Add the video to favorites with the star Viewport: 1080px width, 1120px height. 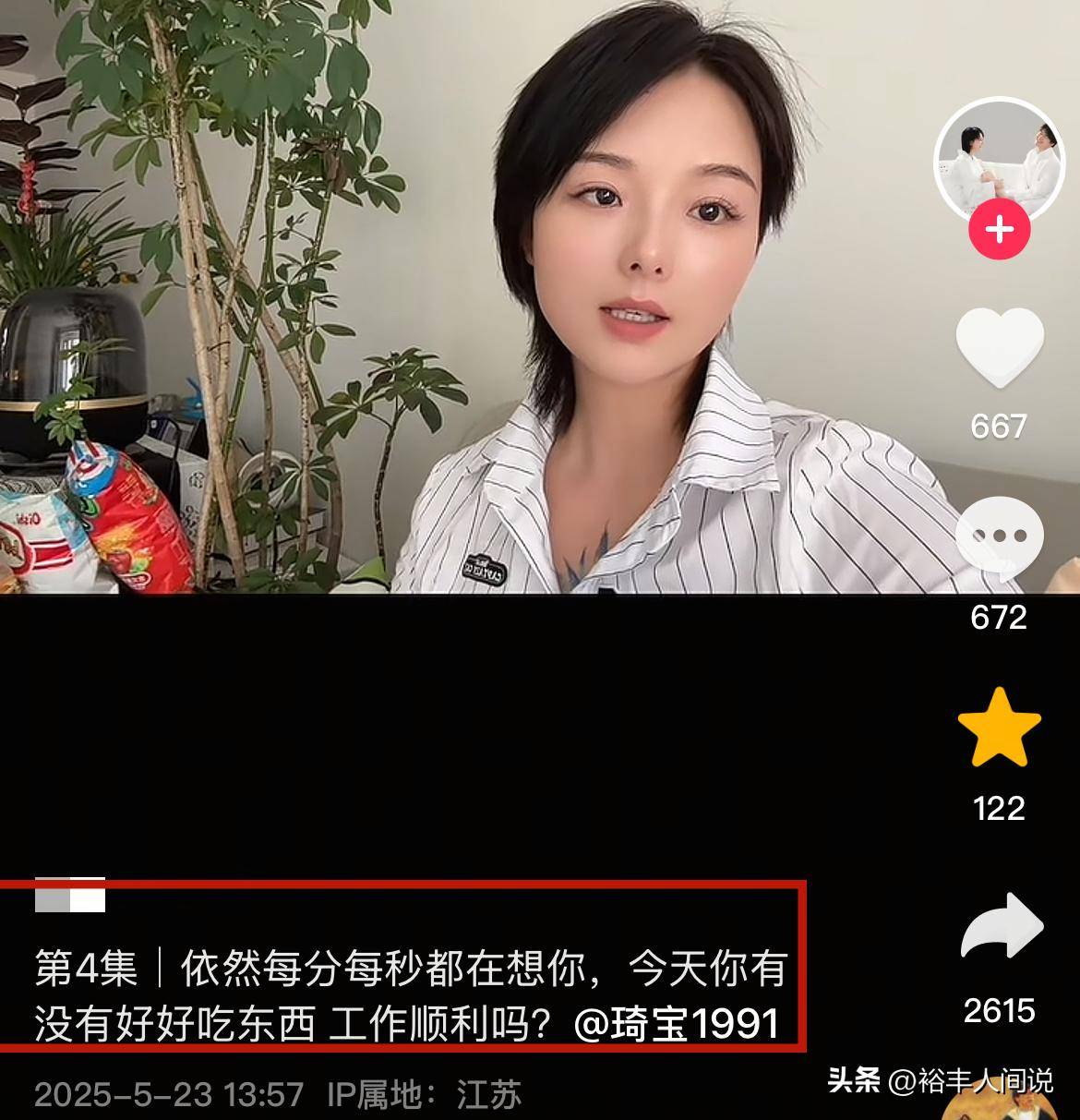tap(1000, 728)
